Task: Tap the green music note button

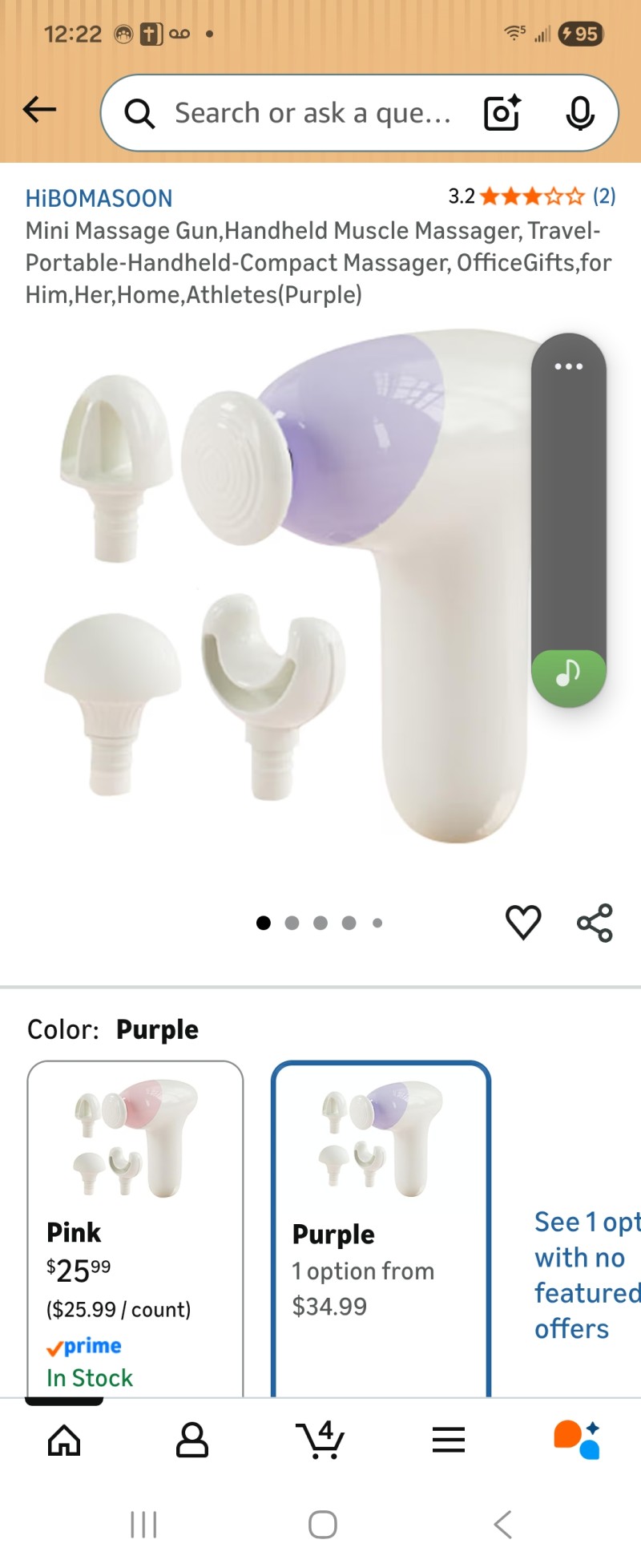Action: click(x=569, y=673)
